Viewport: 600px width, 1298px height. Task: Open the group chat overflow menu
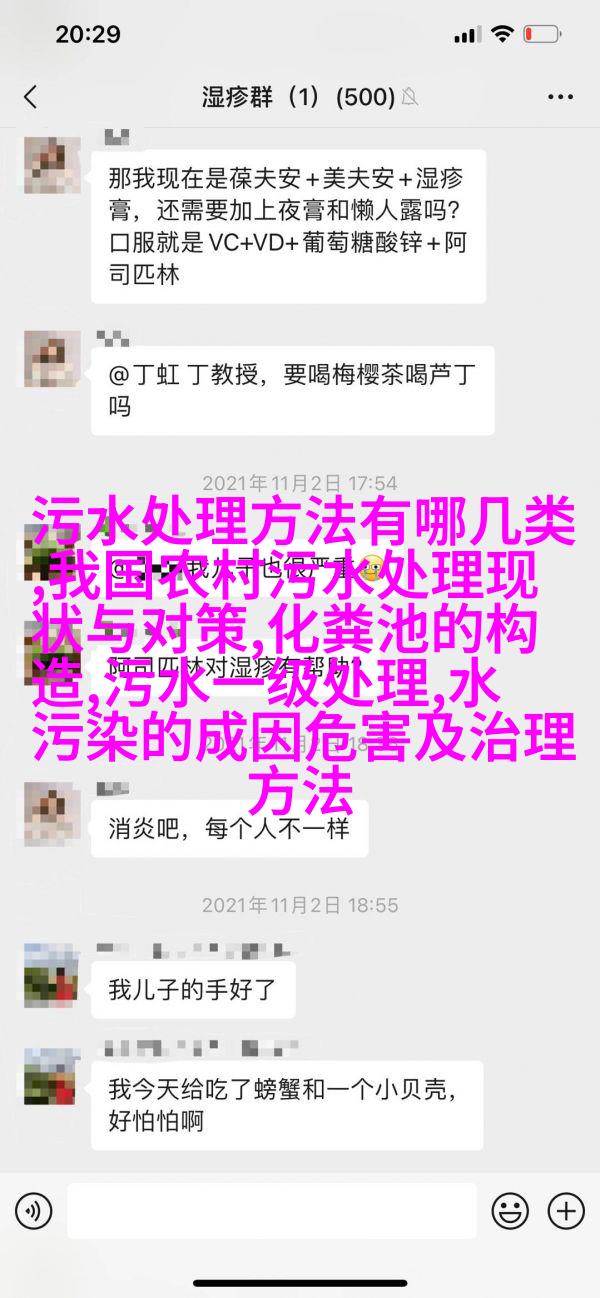click(559, 97)
